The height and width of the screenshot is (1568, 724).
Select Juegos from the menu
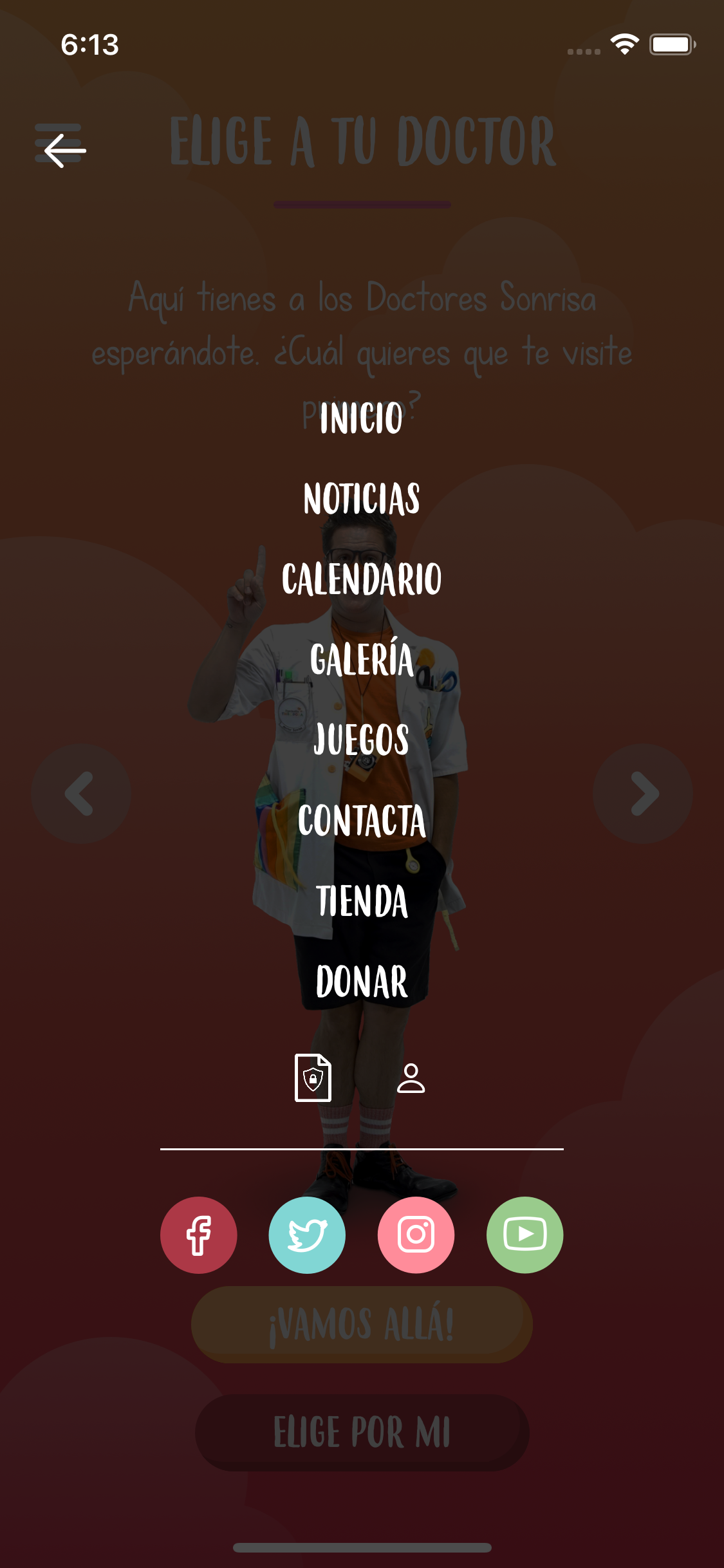(361, 740)
